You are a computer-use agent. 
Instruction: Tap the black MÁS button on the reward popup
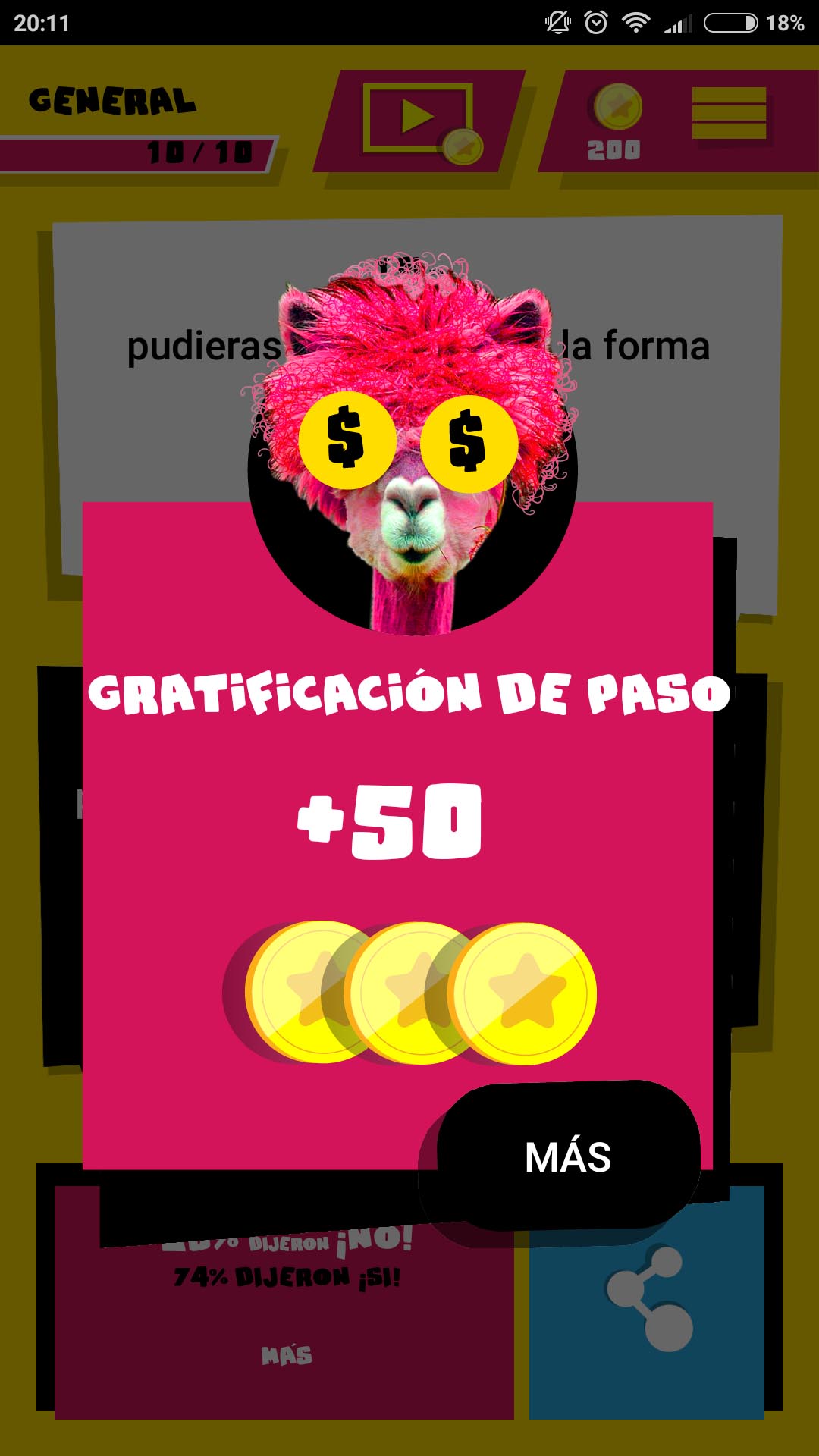(x=568, y=1156)
